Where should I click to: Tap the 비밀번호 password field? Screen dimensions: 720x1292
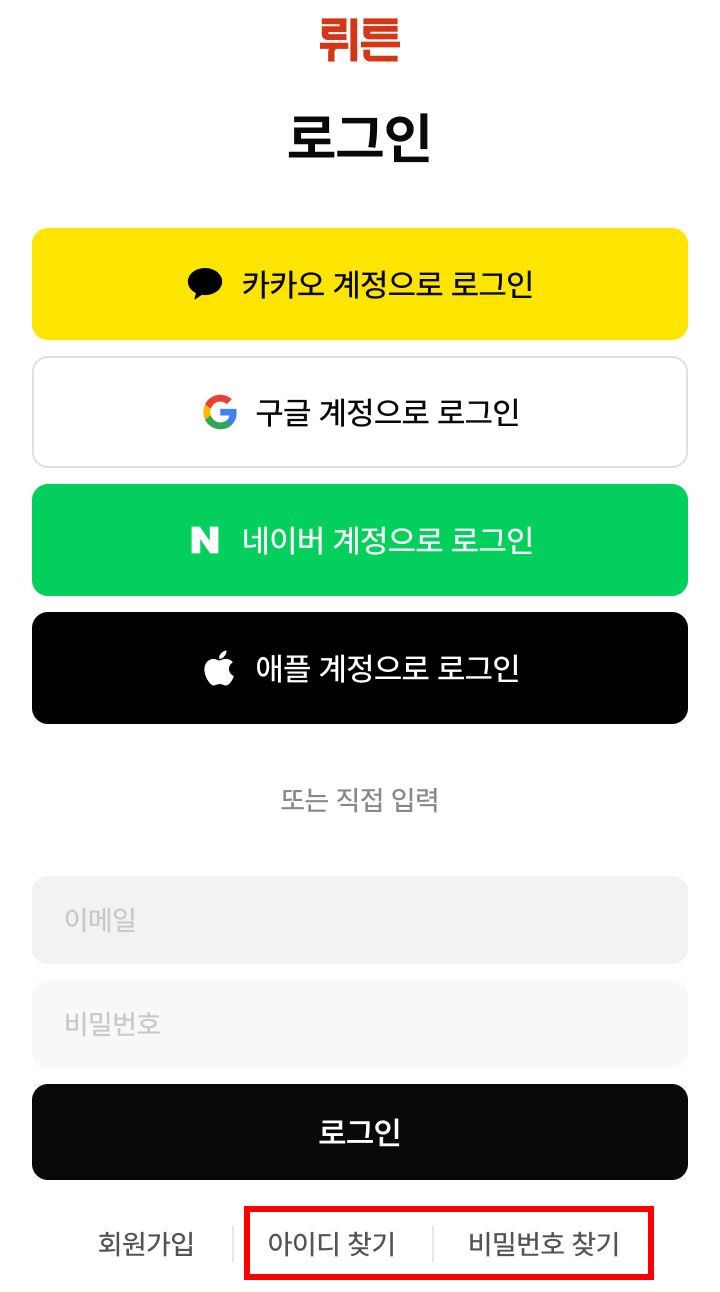pyautogui.click(x=360, y=1024)
